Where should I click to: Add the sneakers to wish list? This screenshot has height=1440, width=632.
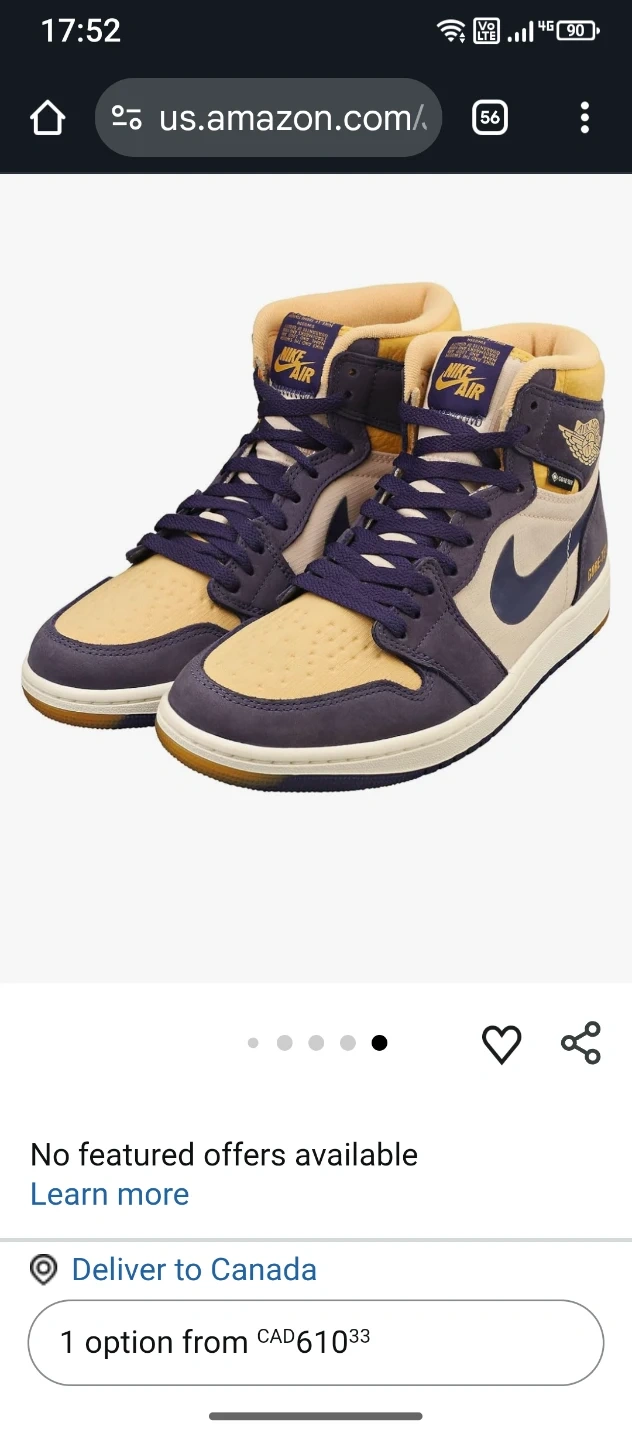coord(501,1043)
